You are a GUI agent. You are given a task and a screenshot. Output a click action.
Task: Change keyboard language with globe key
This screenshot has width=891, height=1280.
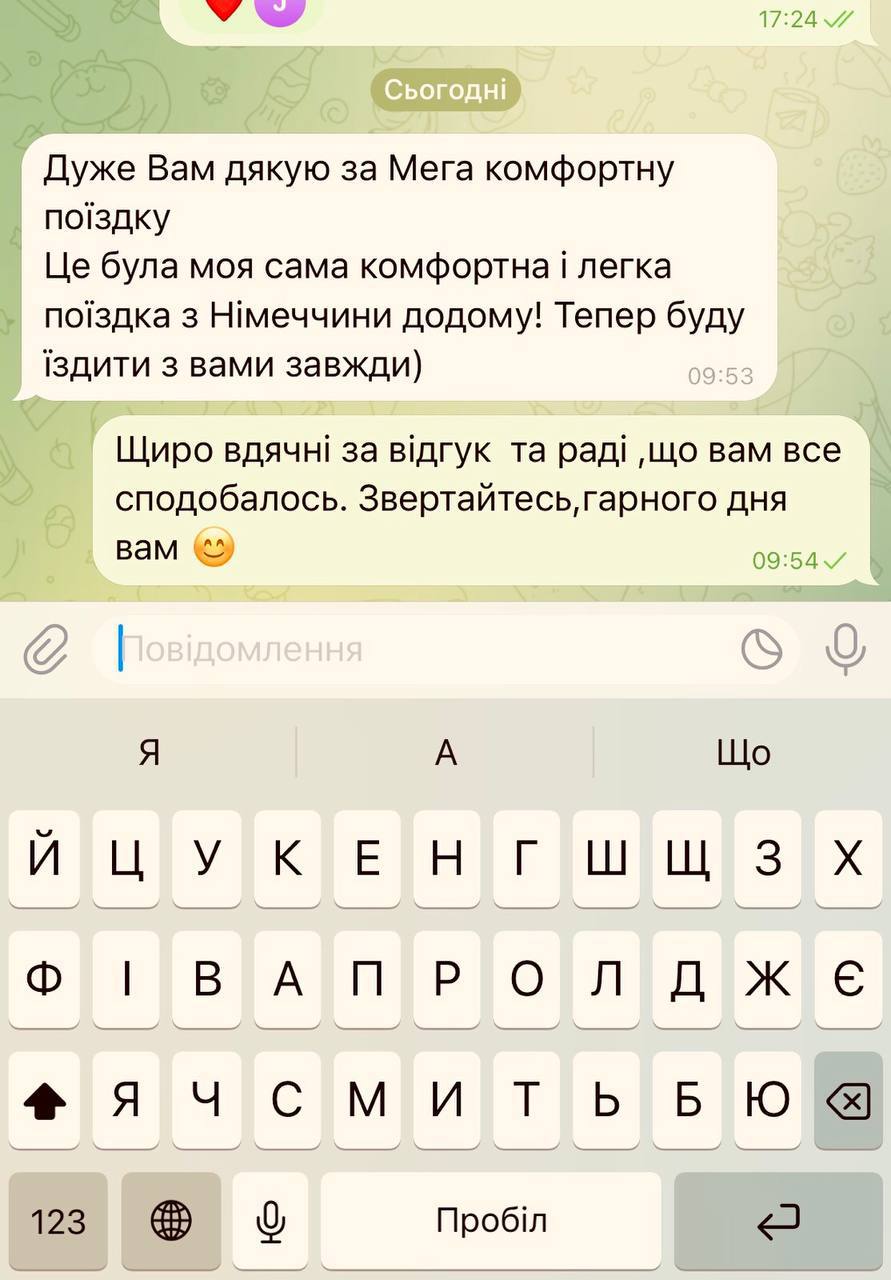(171, 1221)
